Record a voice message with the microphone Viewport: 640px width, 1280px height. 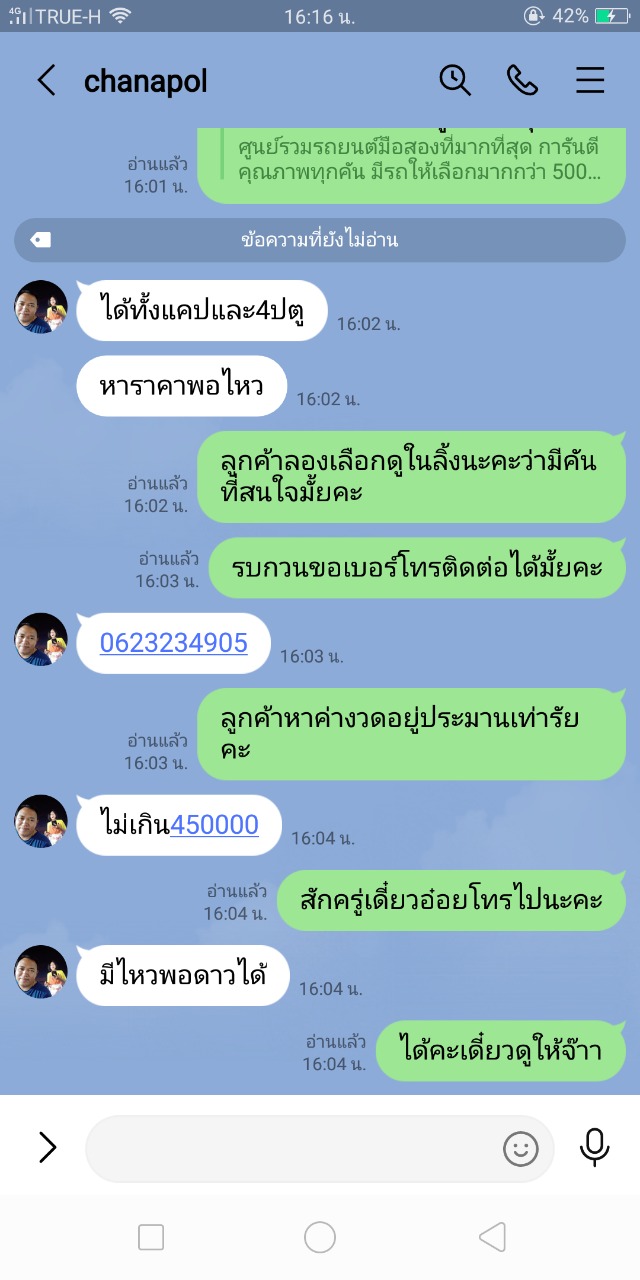point(595,1148)
